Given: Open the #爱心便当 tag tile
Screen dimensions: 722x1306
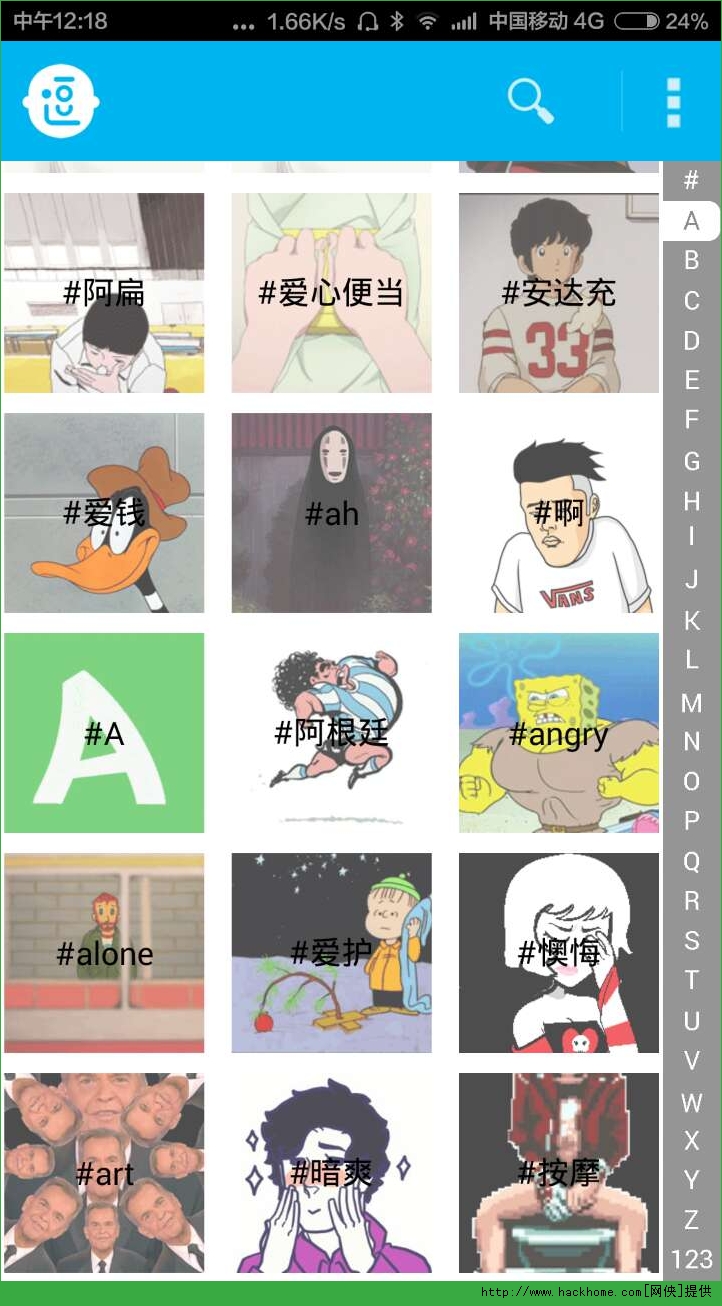Looking at the screenshot, I should click(331, 293).
